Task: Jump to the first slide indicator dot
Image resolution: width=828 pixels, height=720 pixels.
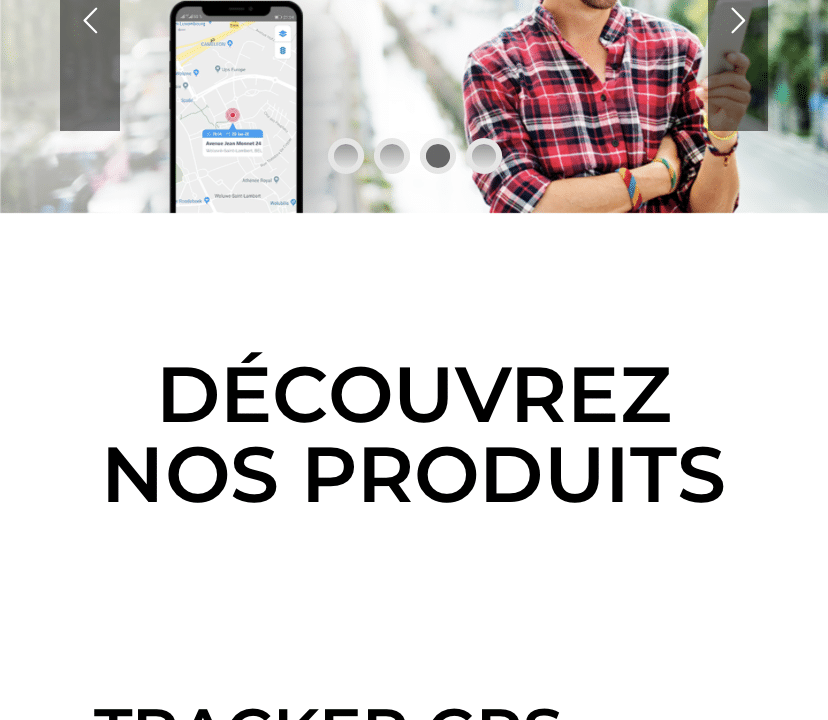Action: [x=346, y=156]
